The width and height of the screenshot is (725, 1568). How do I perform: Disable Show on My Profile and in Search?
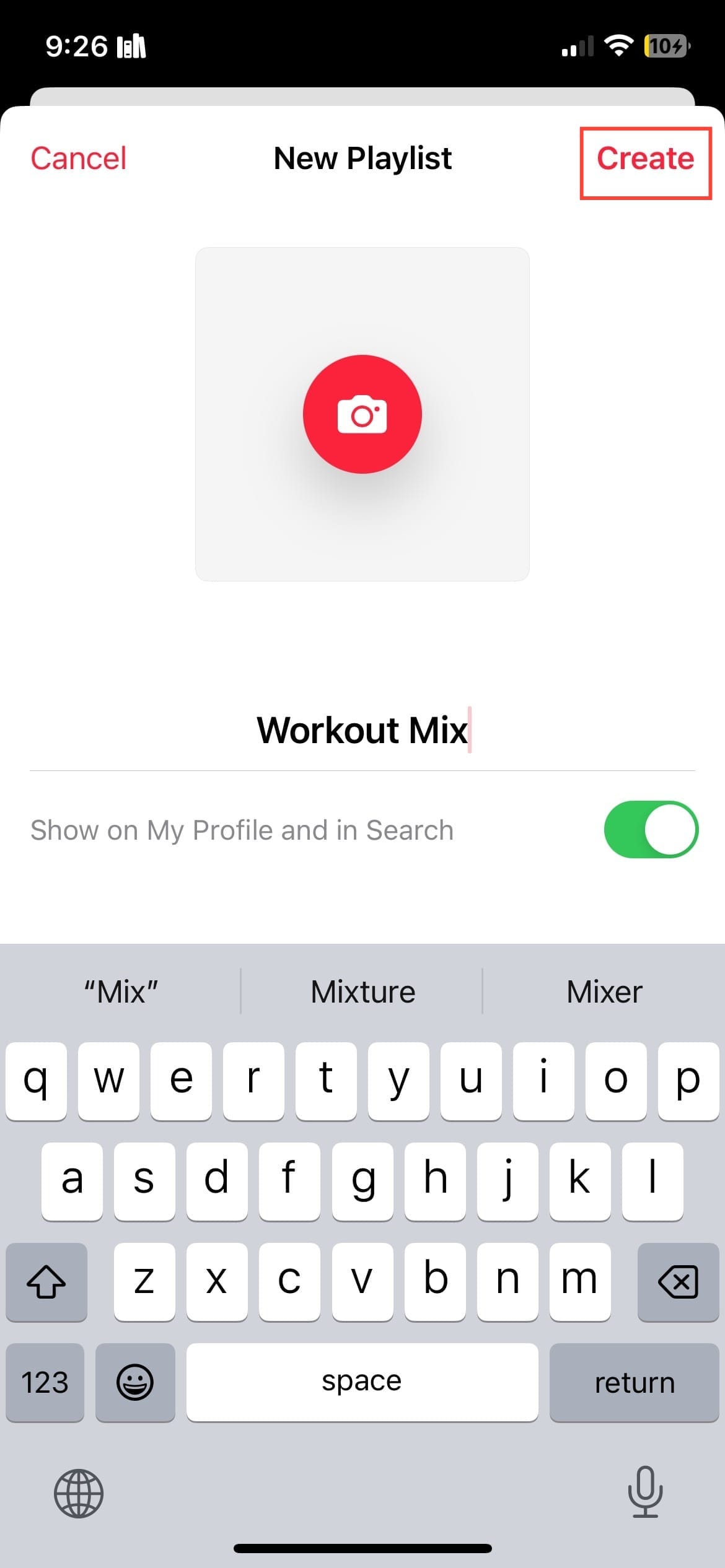coord(651,830)
